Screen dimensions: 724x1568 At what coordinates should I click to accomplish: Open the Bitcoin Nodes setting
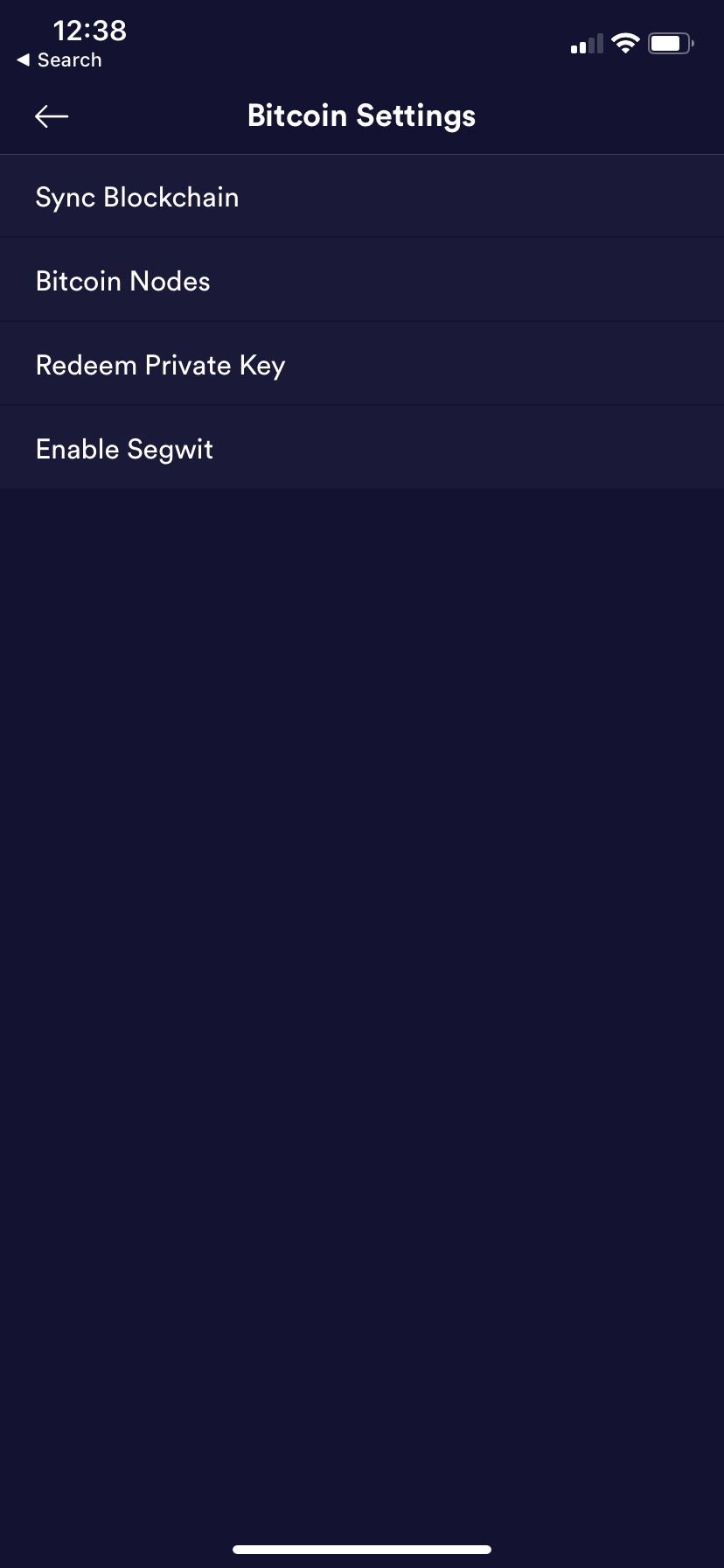point(362,281)
